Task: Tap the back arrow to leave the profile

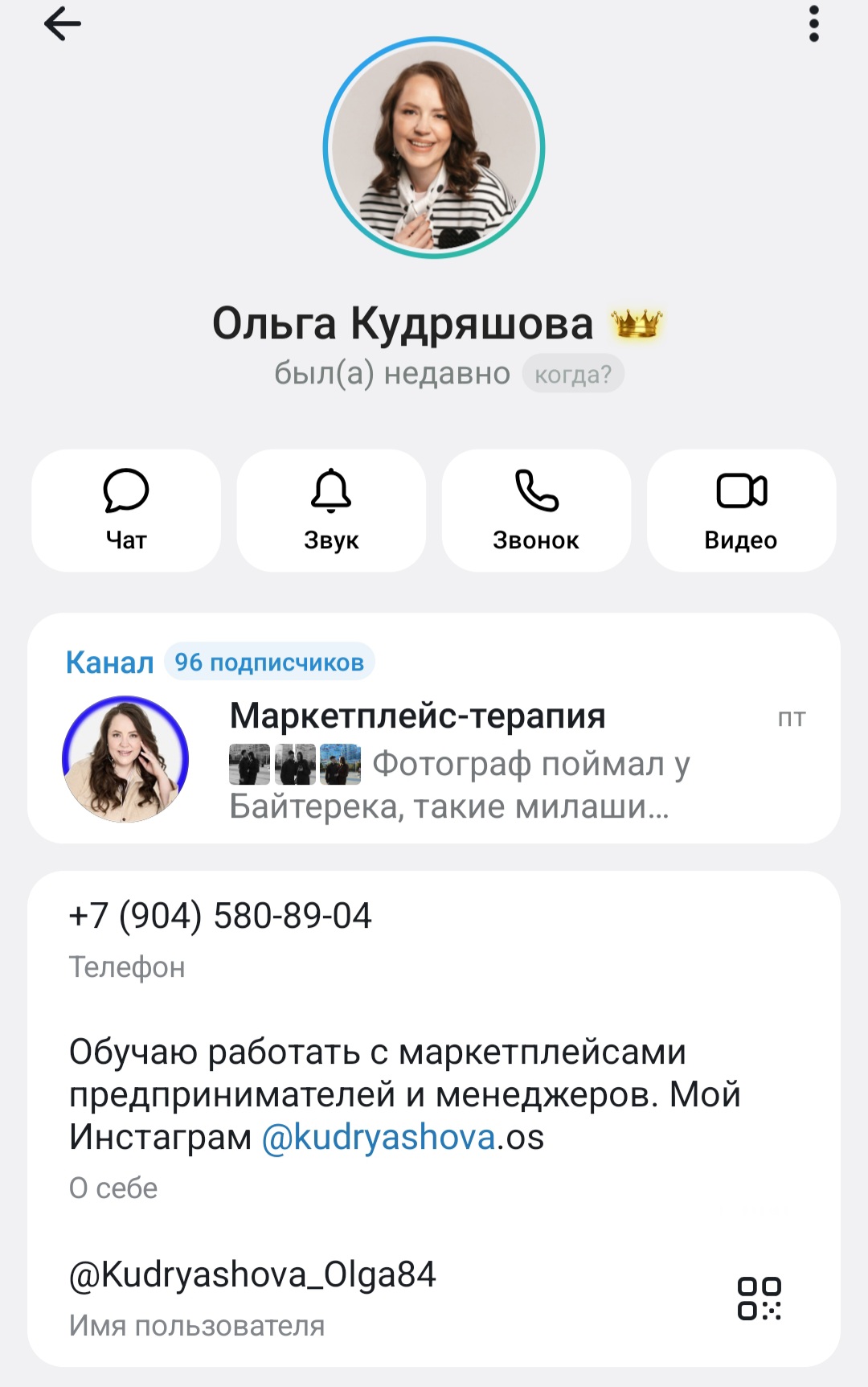Action: coord(63,24)
